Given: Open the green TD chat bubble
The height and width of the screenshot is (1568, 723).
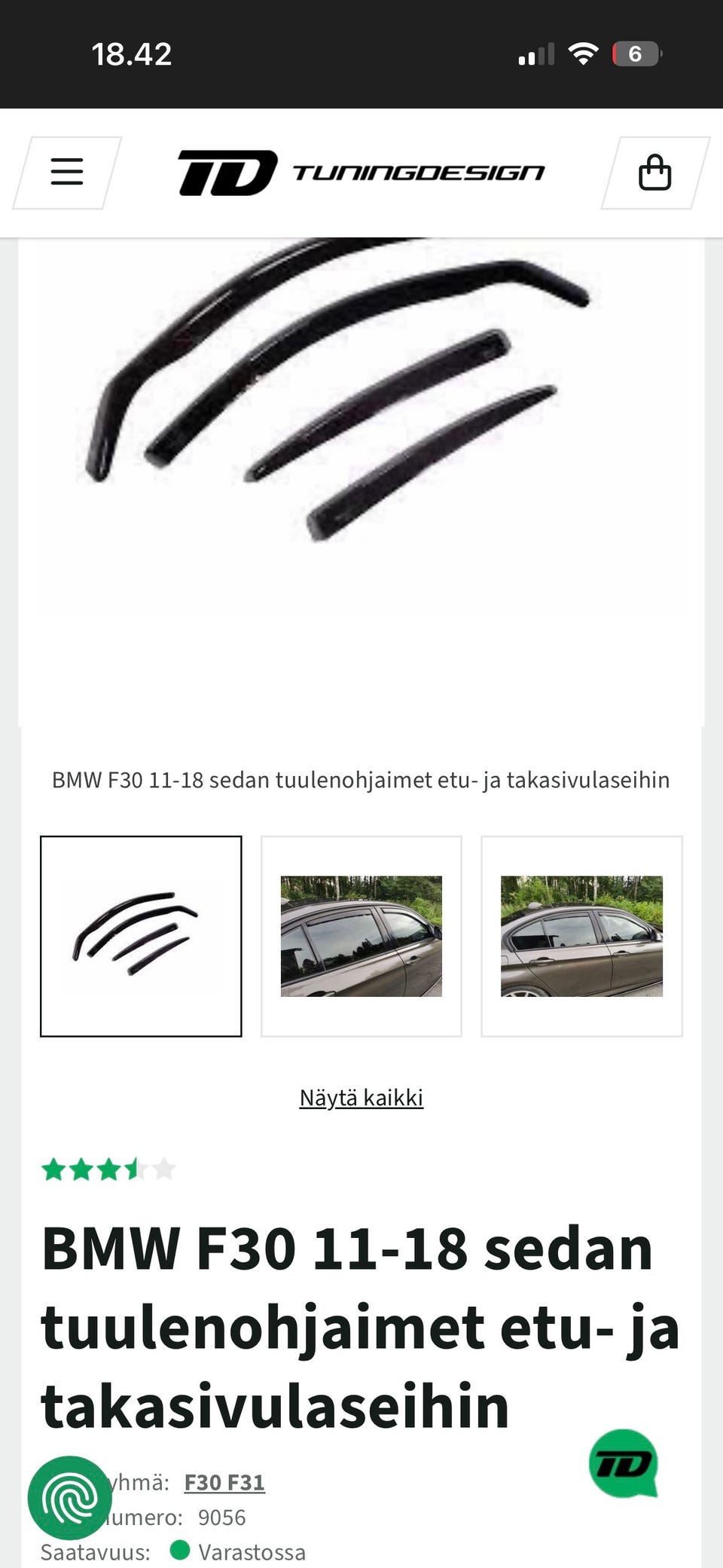Looking at the screenshot, I should point(623,1463).
